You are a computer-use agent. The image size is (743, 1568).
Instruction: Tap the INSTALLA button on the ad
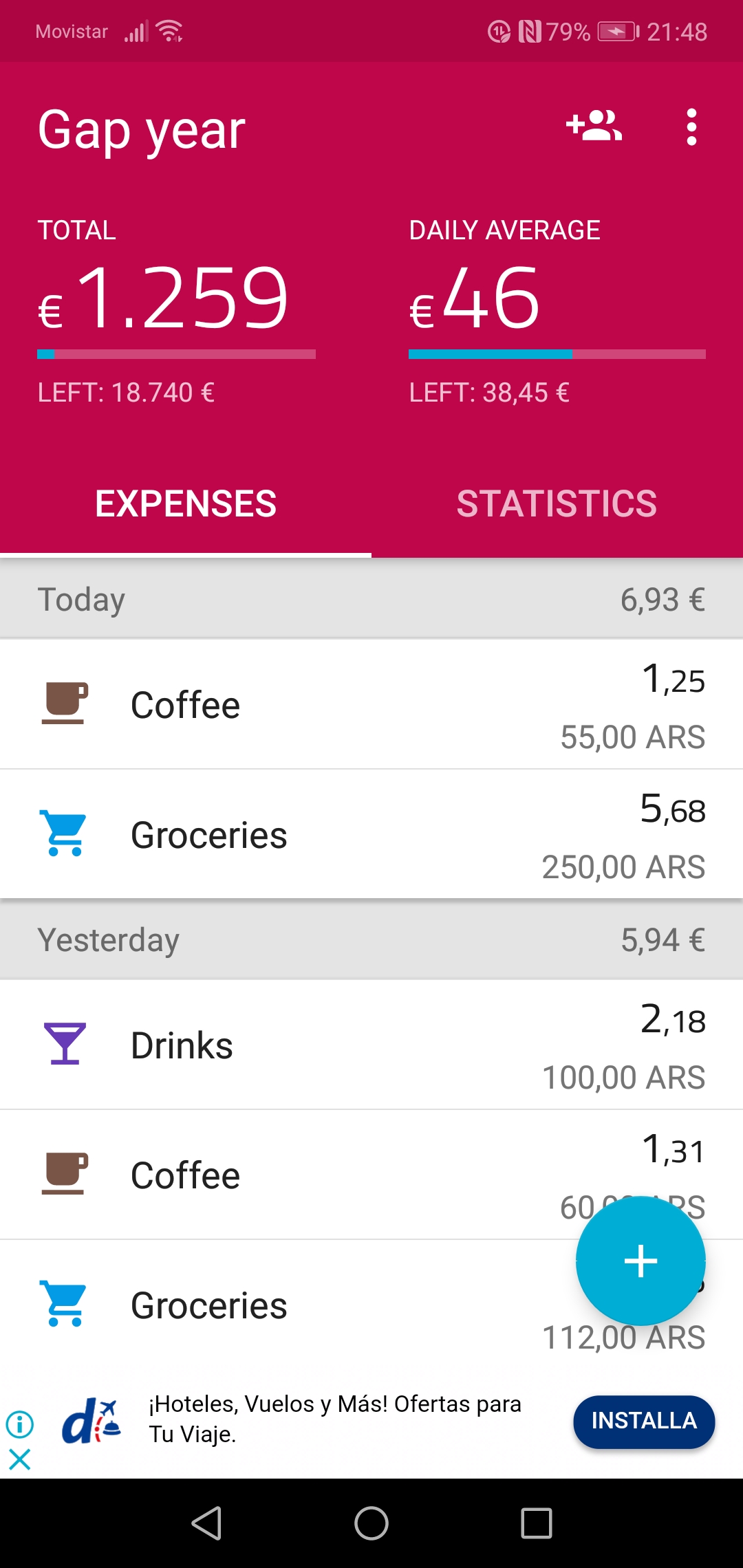644,1420
